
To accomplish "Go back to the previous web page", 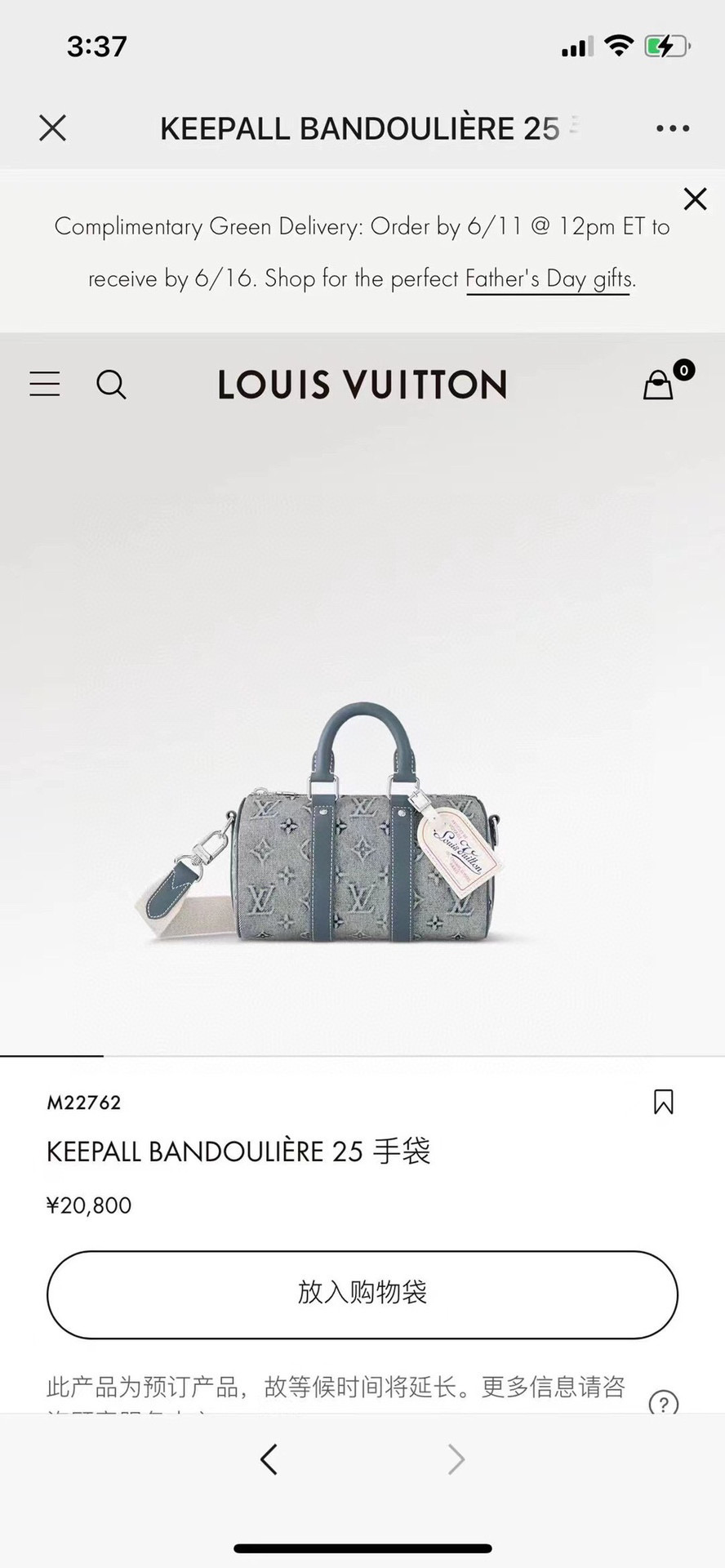I will coord(269,1459).
